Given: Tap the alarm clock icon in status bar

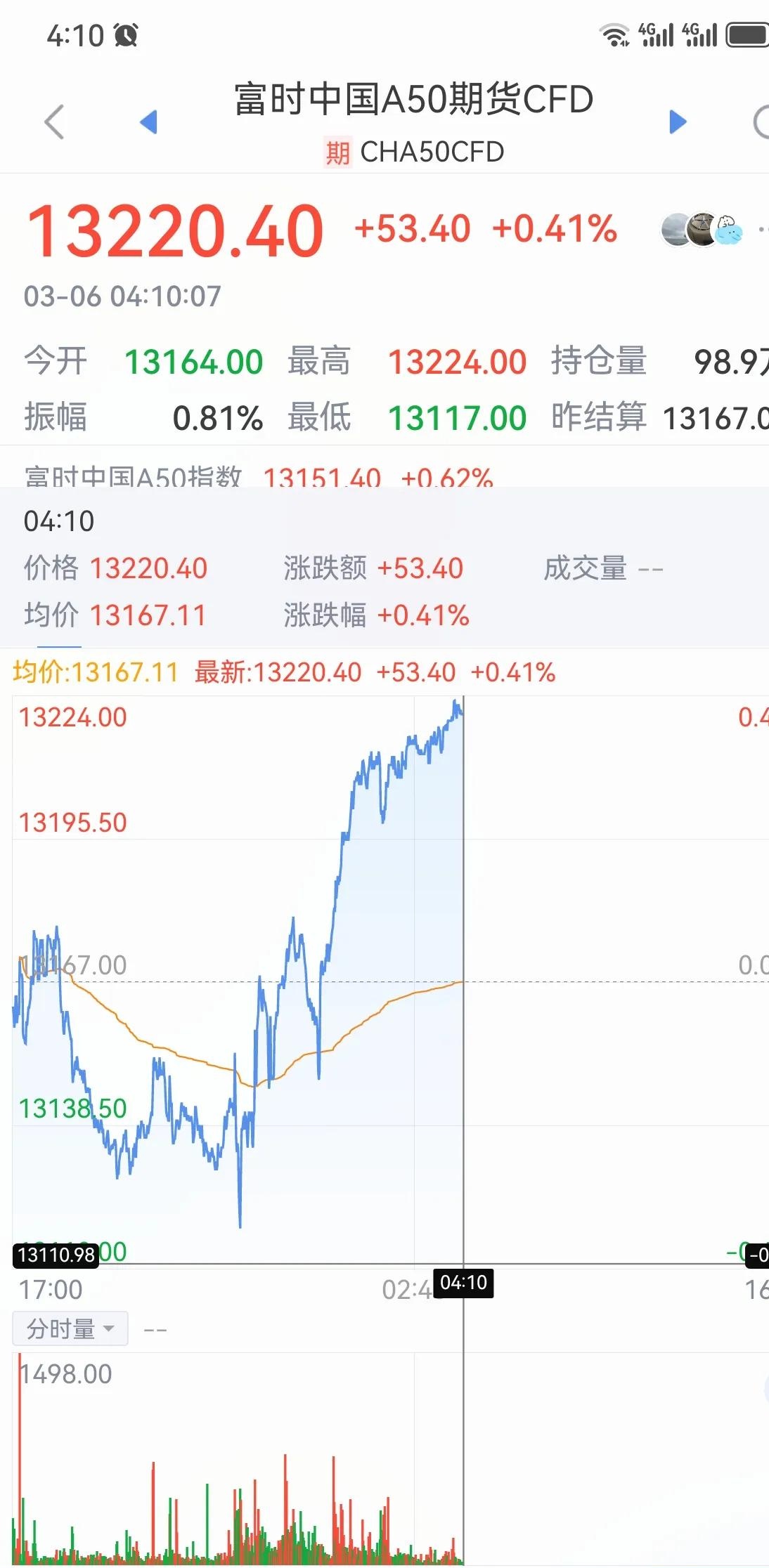Looking at the screenshot, I should click(x=125, y=34).
